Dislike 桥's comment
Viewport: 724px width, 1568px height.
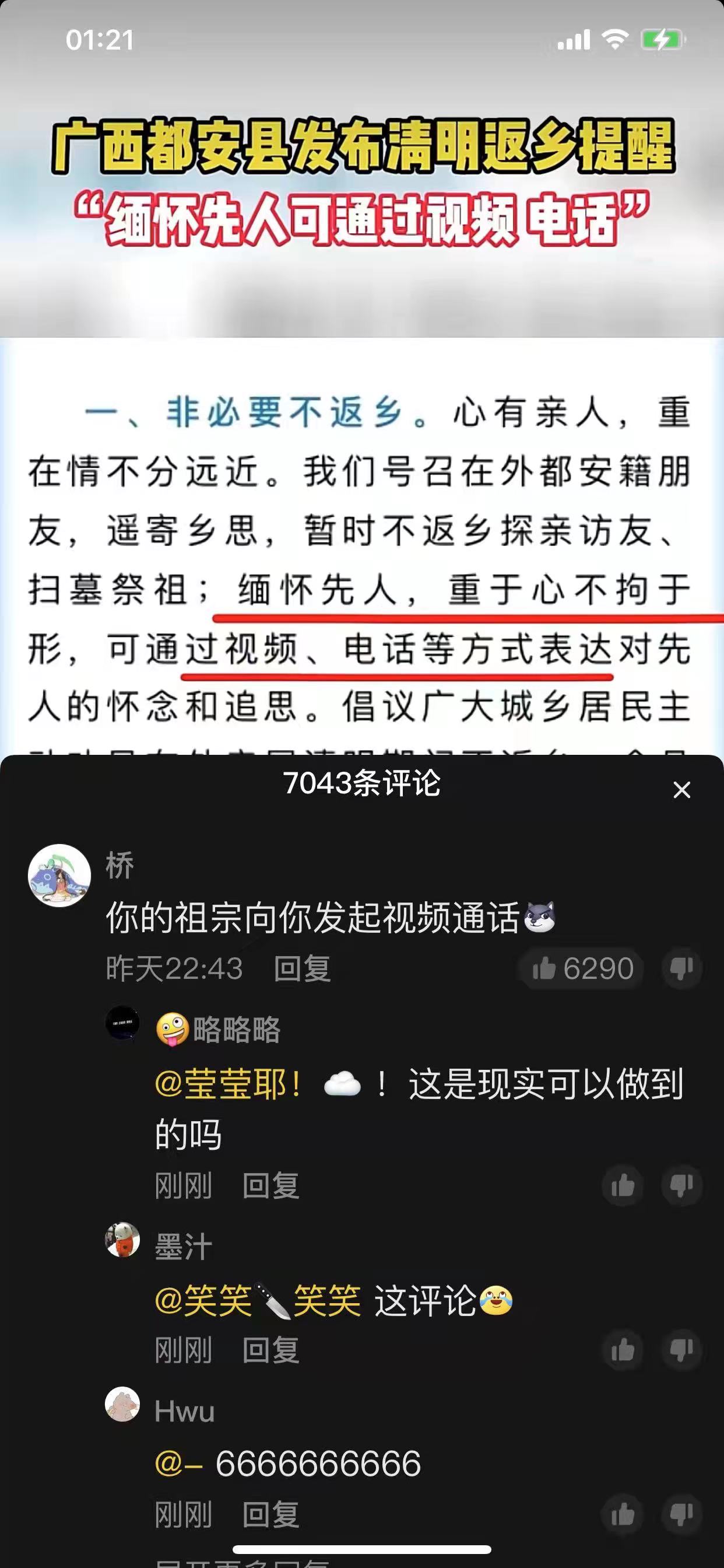681,968
